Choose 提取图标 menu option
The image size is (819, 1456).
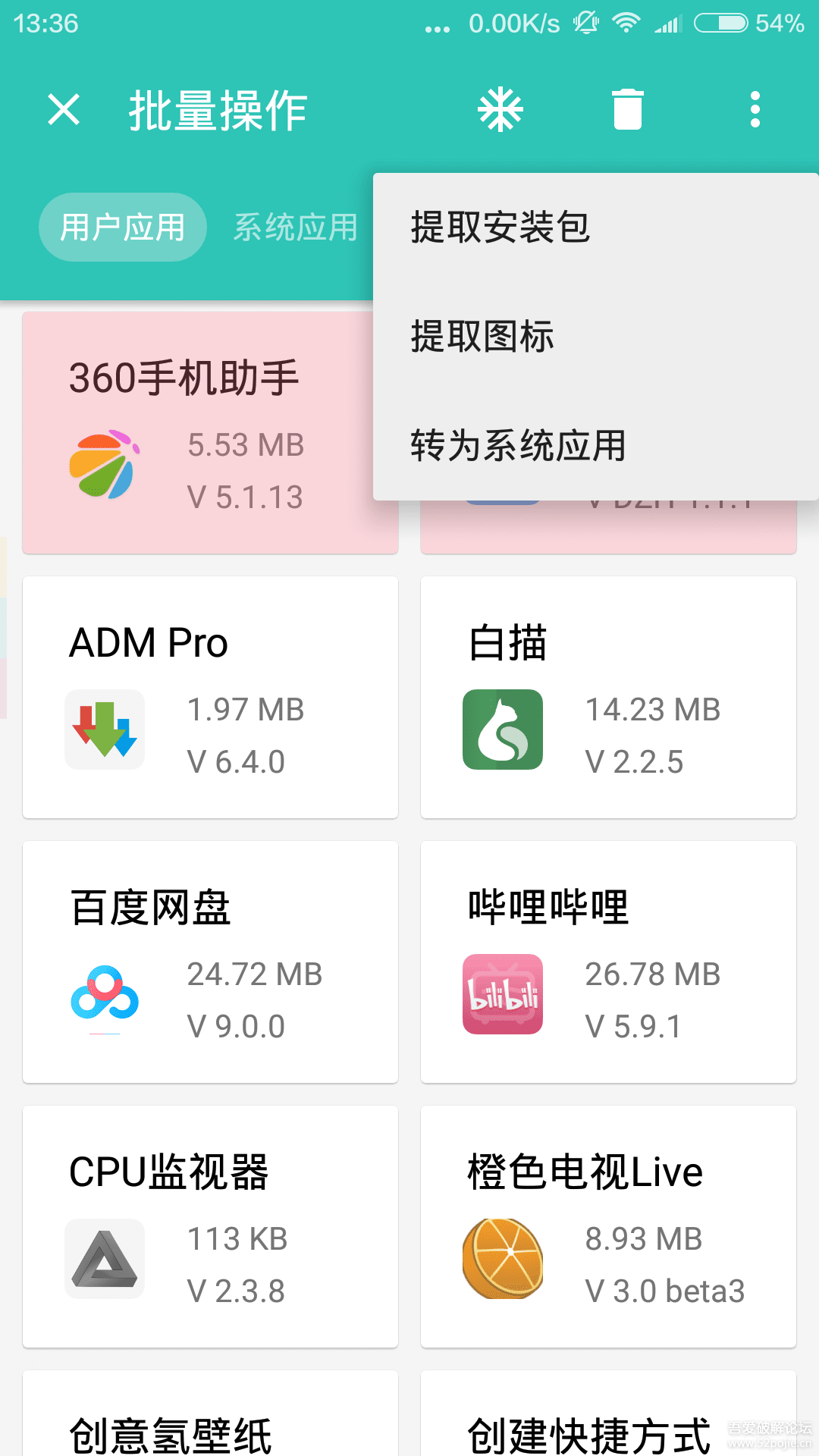[x=483, y=337]
